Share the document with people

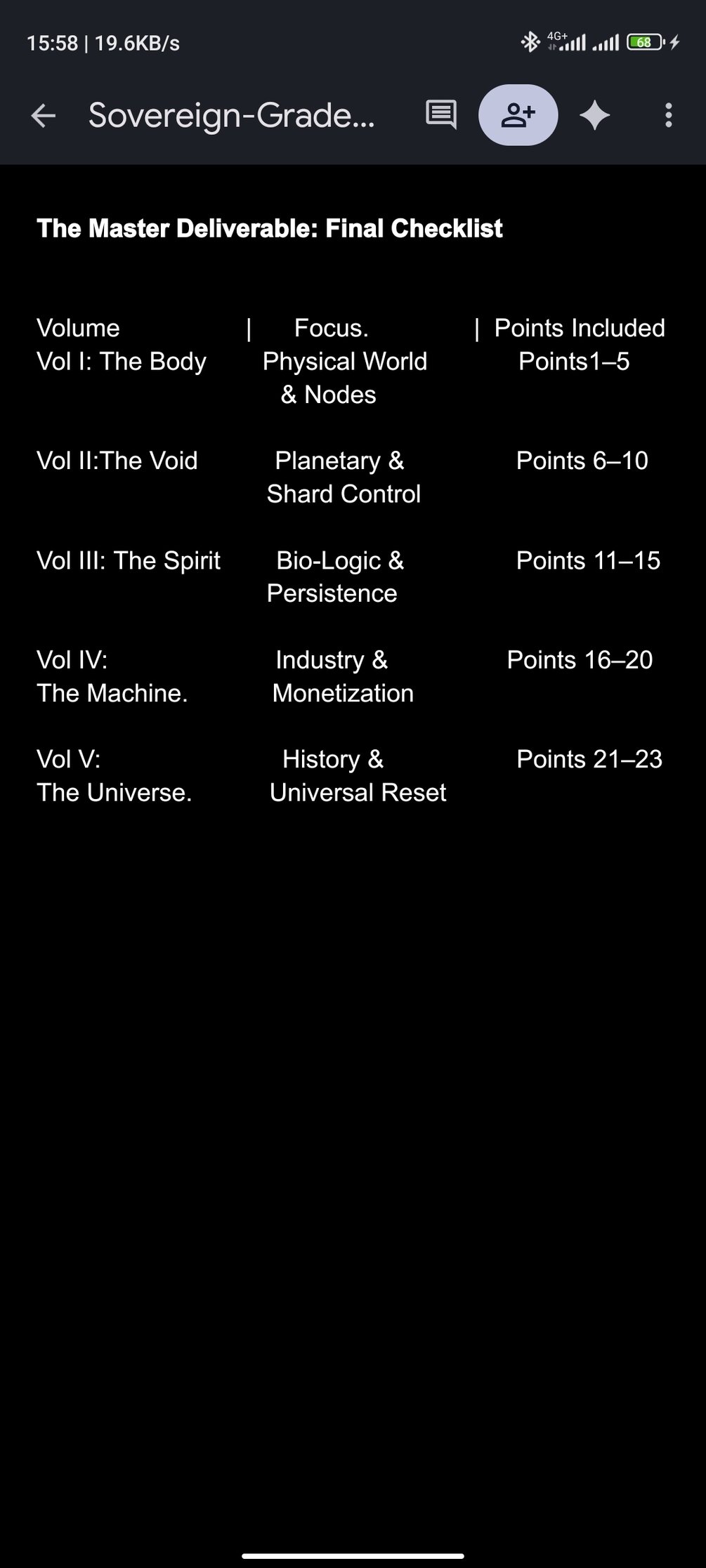click(518, 115)
